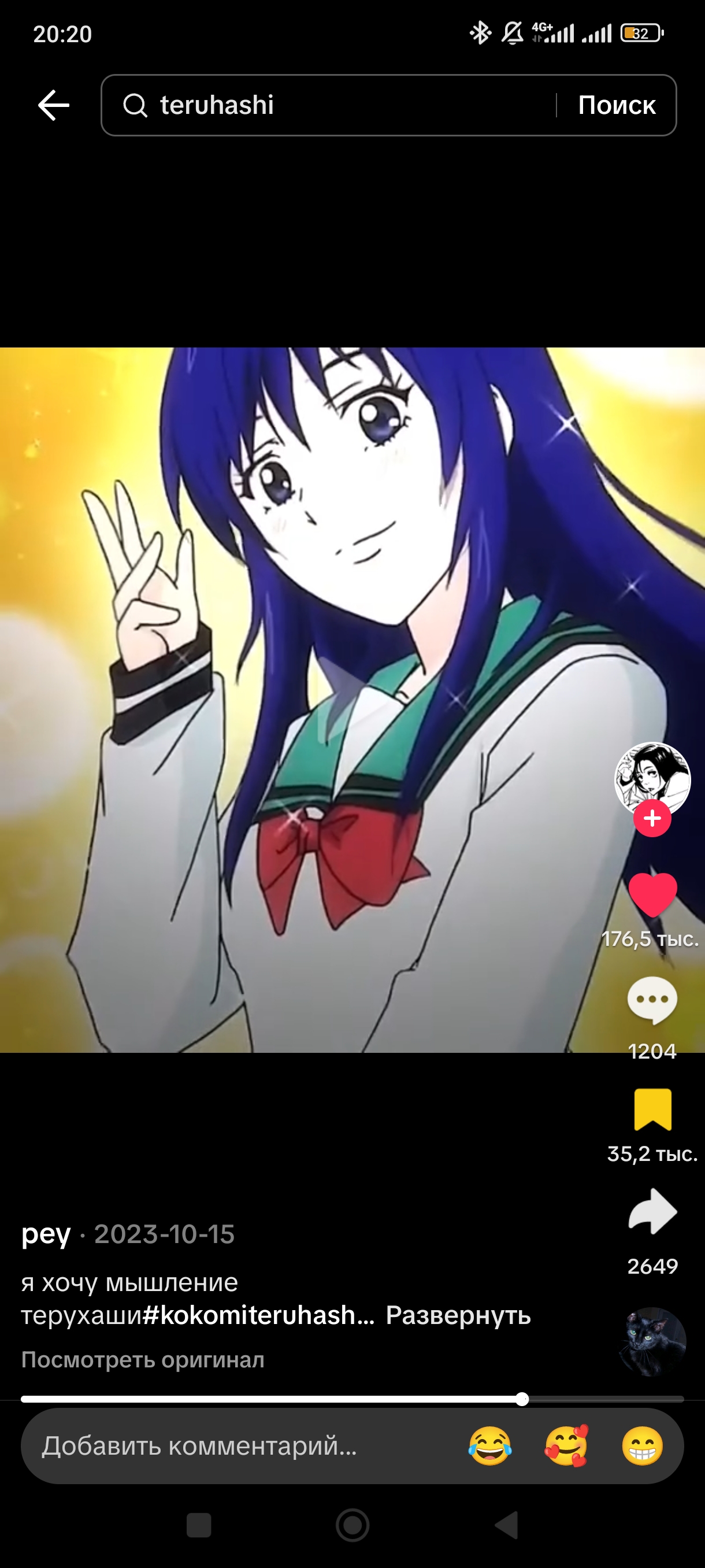The width and height of the screenshot is (705, 1568).
Task: Remove the video from bookmarks
Action: [652, 1110]
